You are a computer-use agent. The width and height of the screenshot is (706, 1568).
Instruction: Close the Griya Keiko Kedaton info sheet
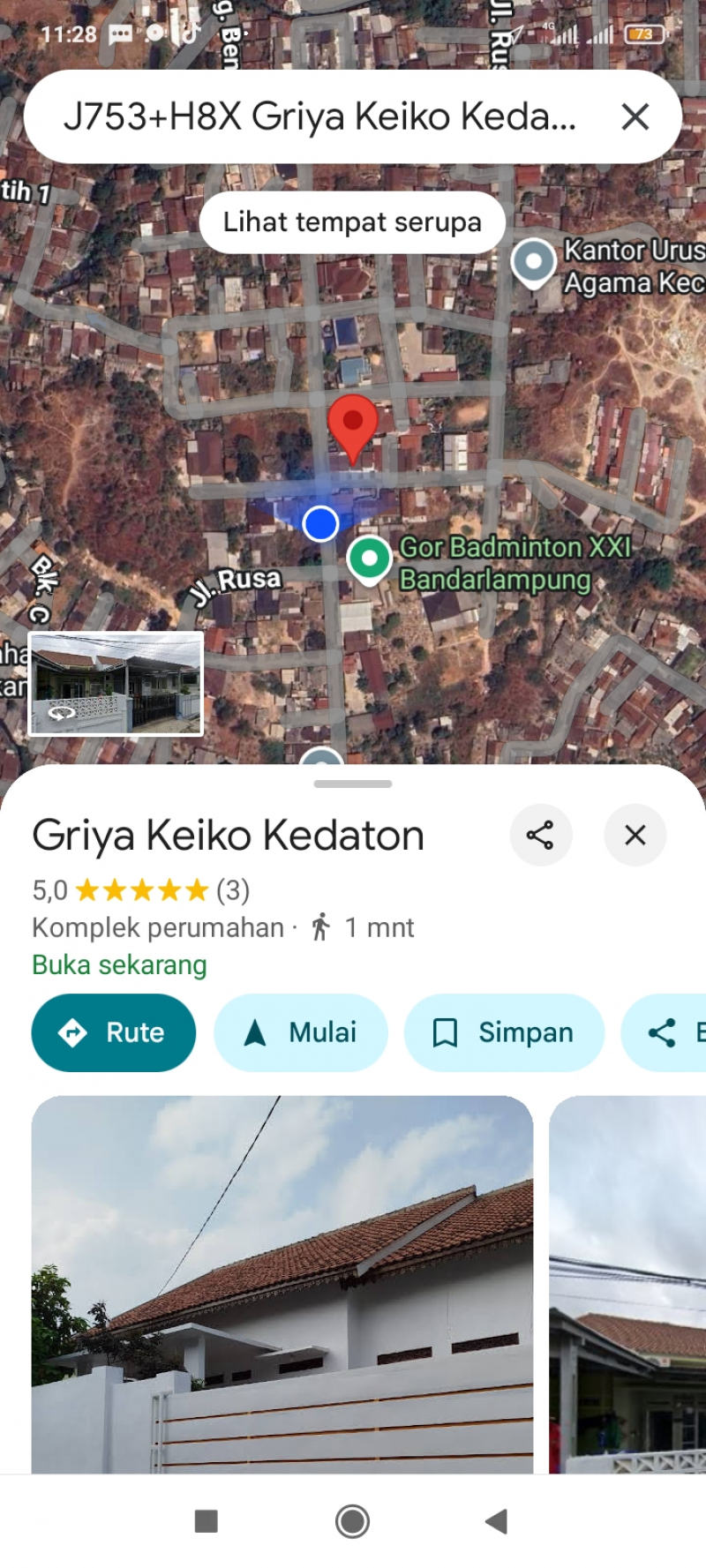pos(635,835)
